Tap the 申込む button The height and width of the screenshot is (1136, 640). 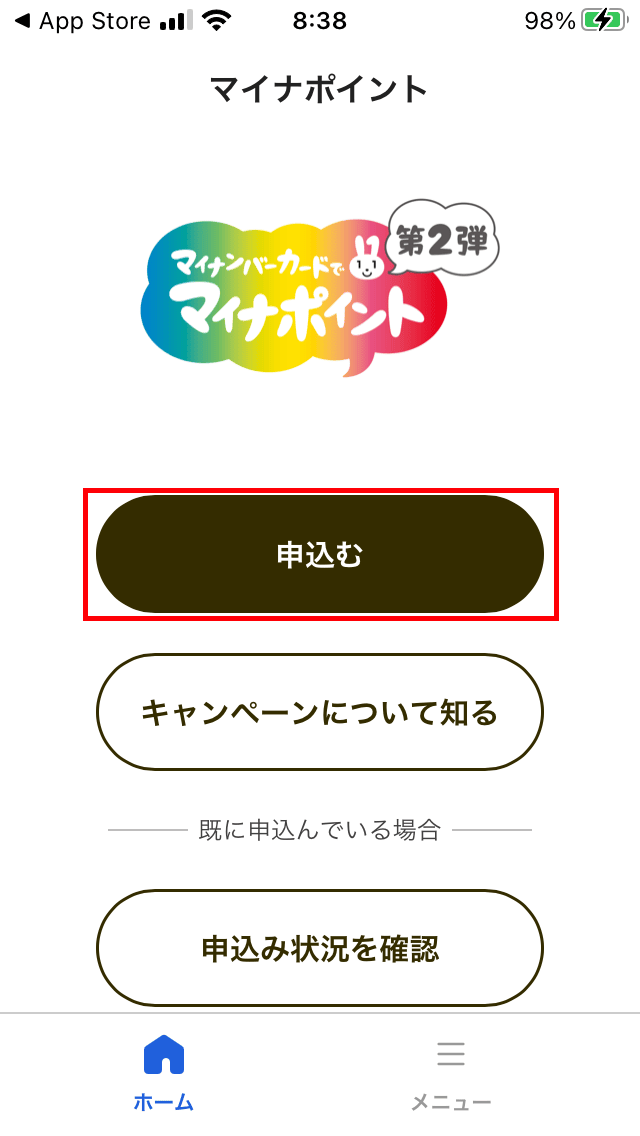click(x=320, y=554)
